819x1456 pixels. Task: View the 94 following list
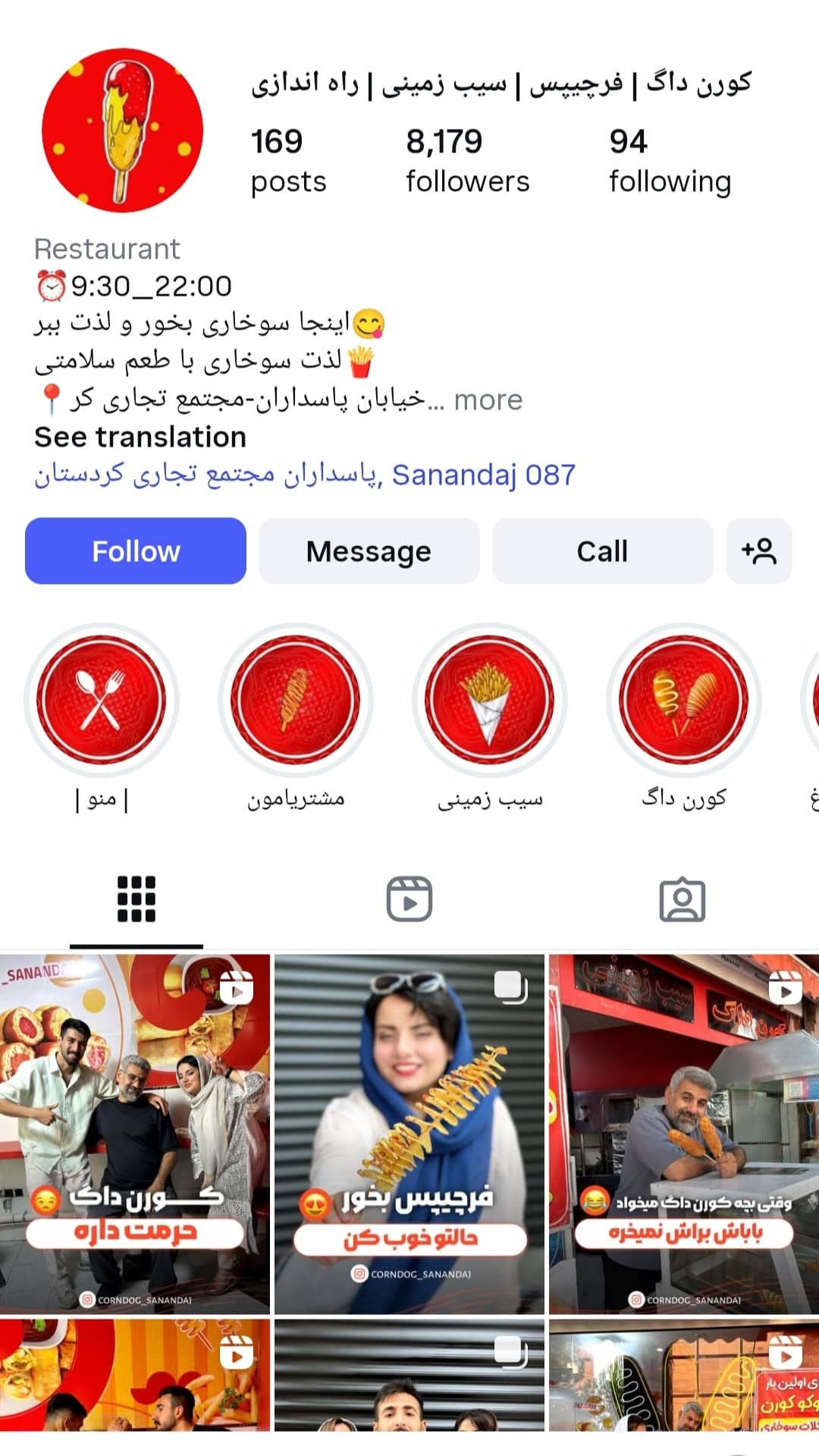tap(670, 161)
